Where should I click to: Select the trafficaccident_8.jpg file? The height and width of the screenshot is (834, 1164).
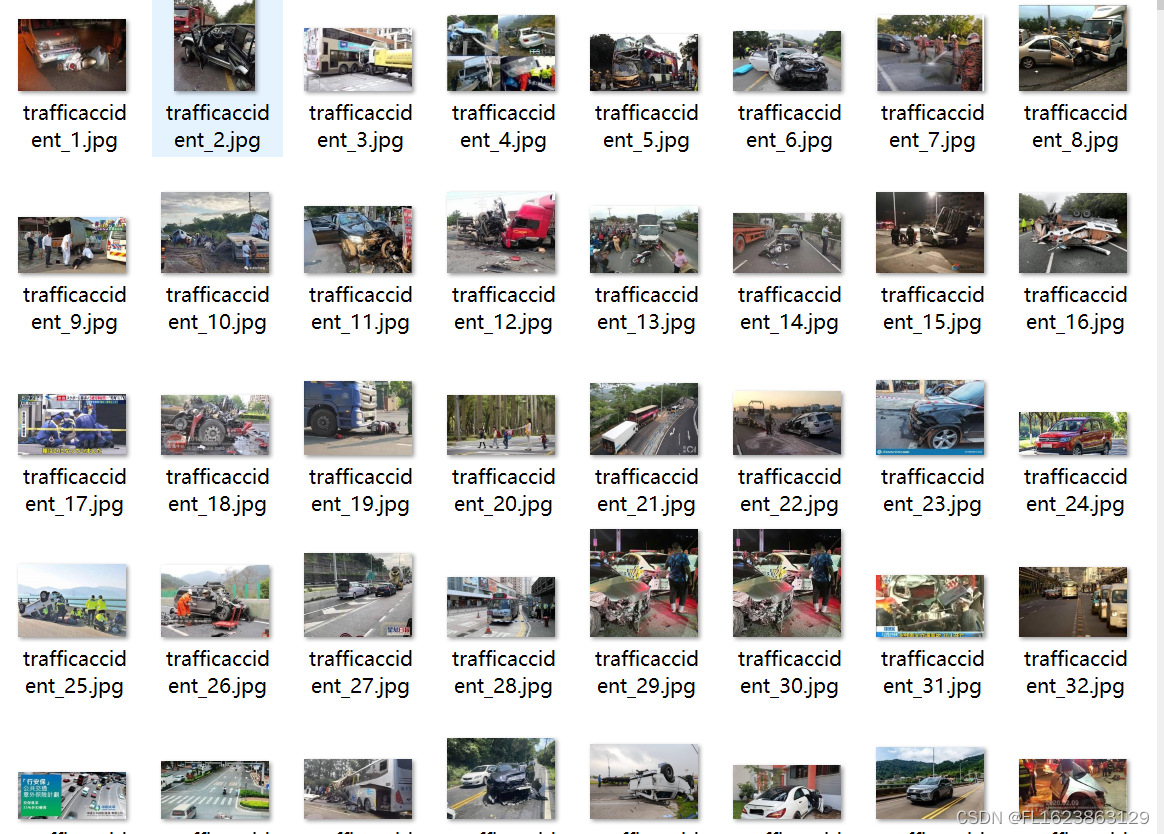click(x=1072, y=49)
